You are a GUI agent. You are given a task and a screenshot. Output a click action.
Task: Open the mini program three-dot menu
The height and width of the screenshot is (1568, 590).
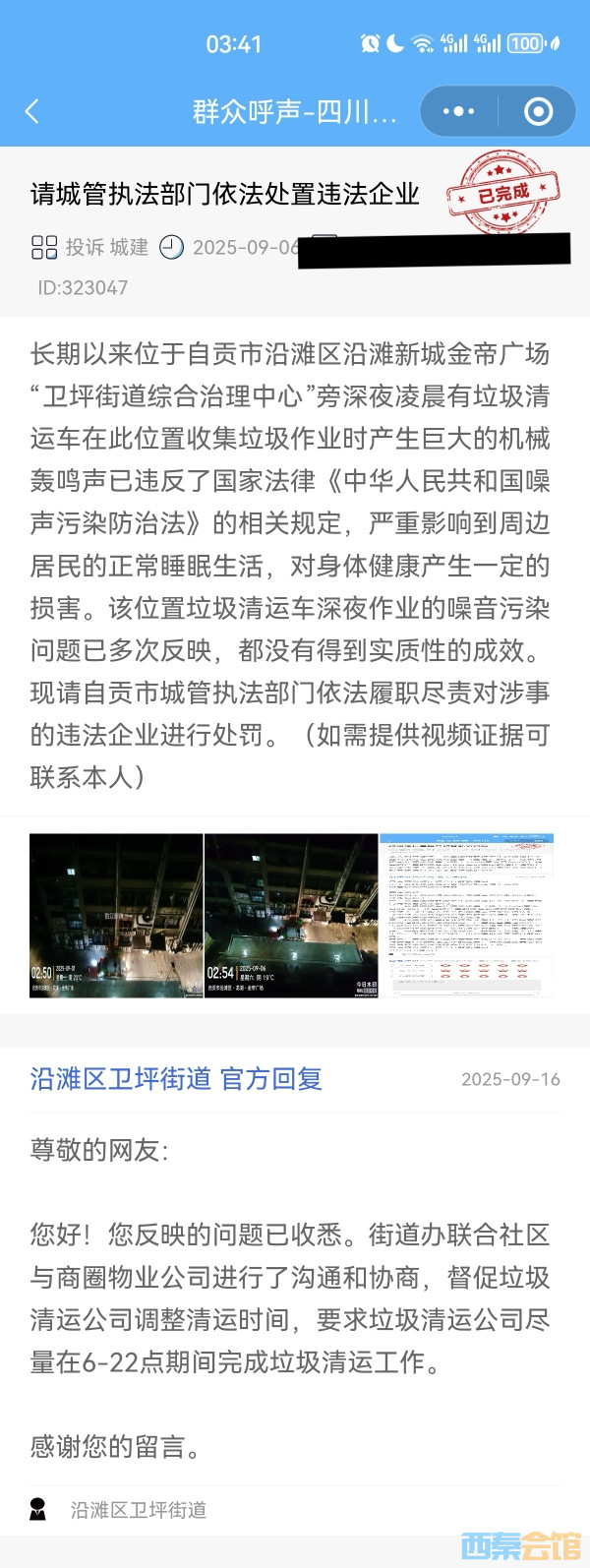click(458, 111)
